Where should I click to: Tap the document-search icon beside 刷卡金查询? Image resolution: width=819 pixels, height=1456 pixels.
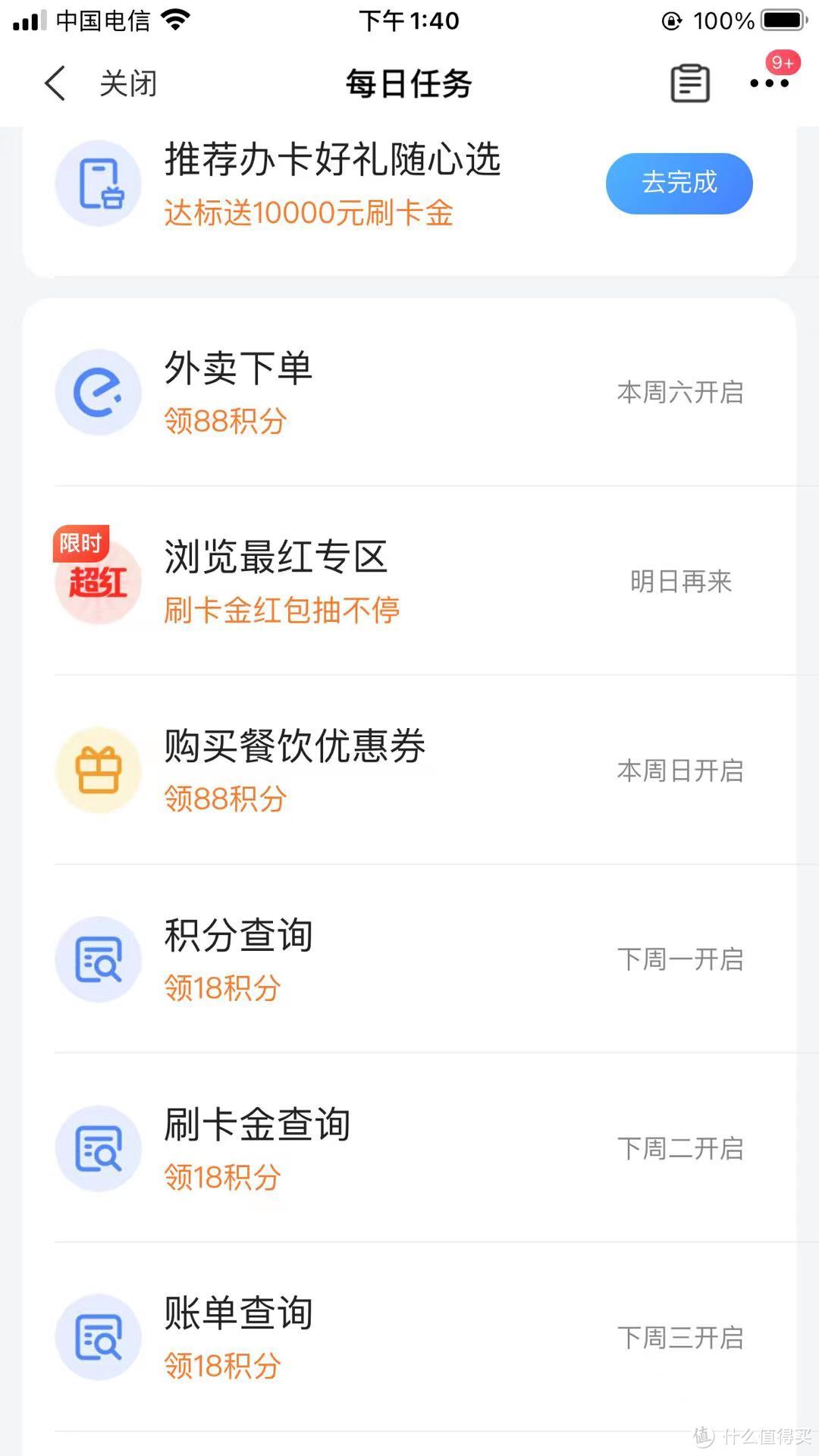(x=99, y=1149)
